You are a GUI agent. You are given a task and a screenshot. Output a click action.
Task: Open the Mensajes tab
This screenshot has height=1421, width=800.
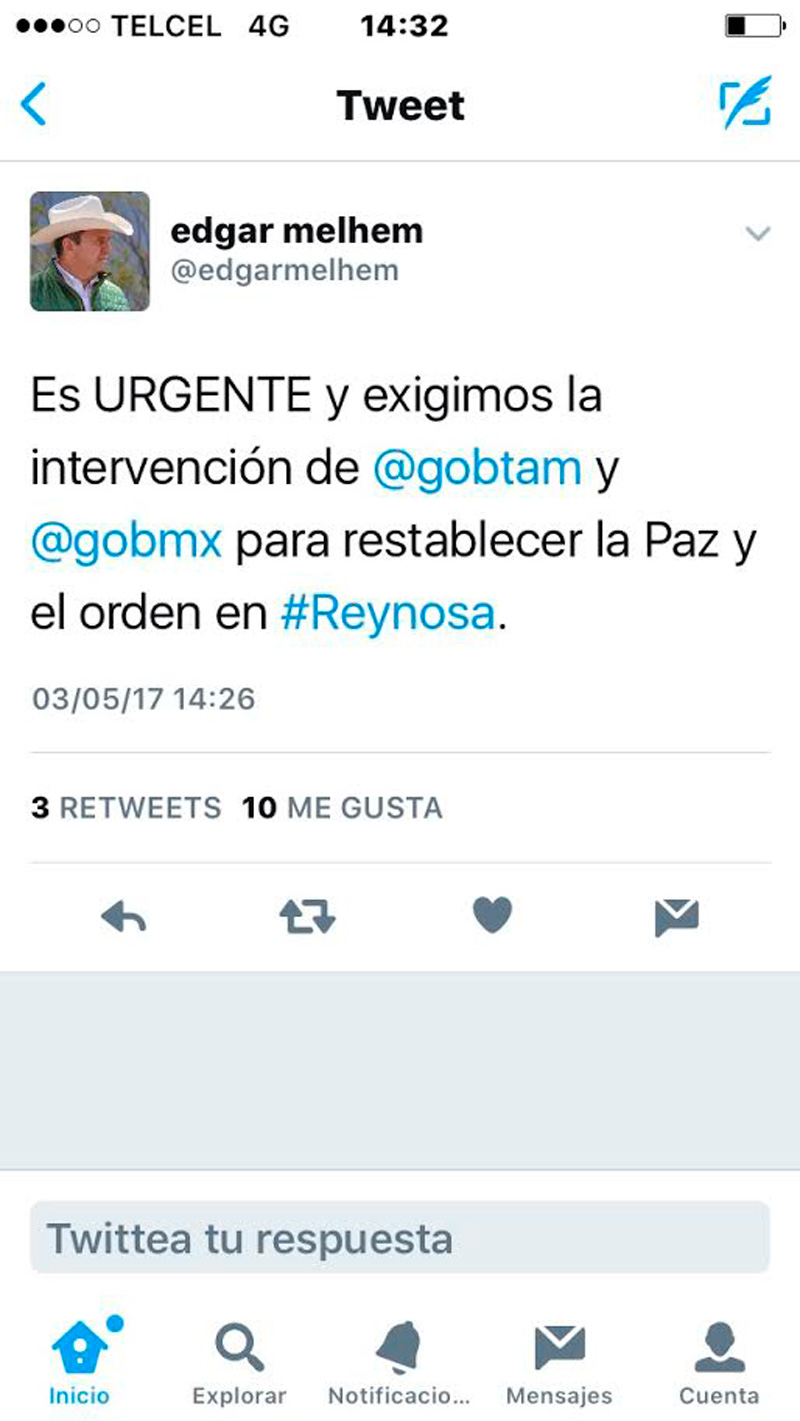click(559, 1362)
